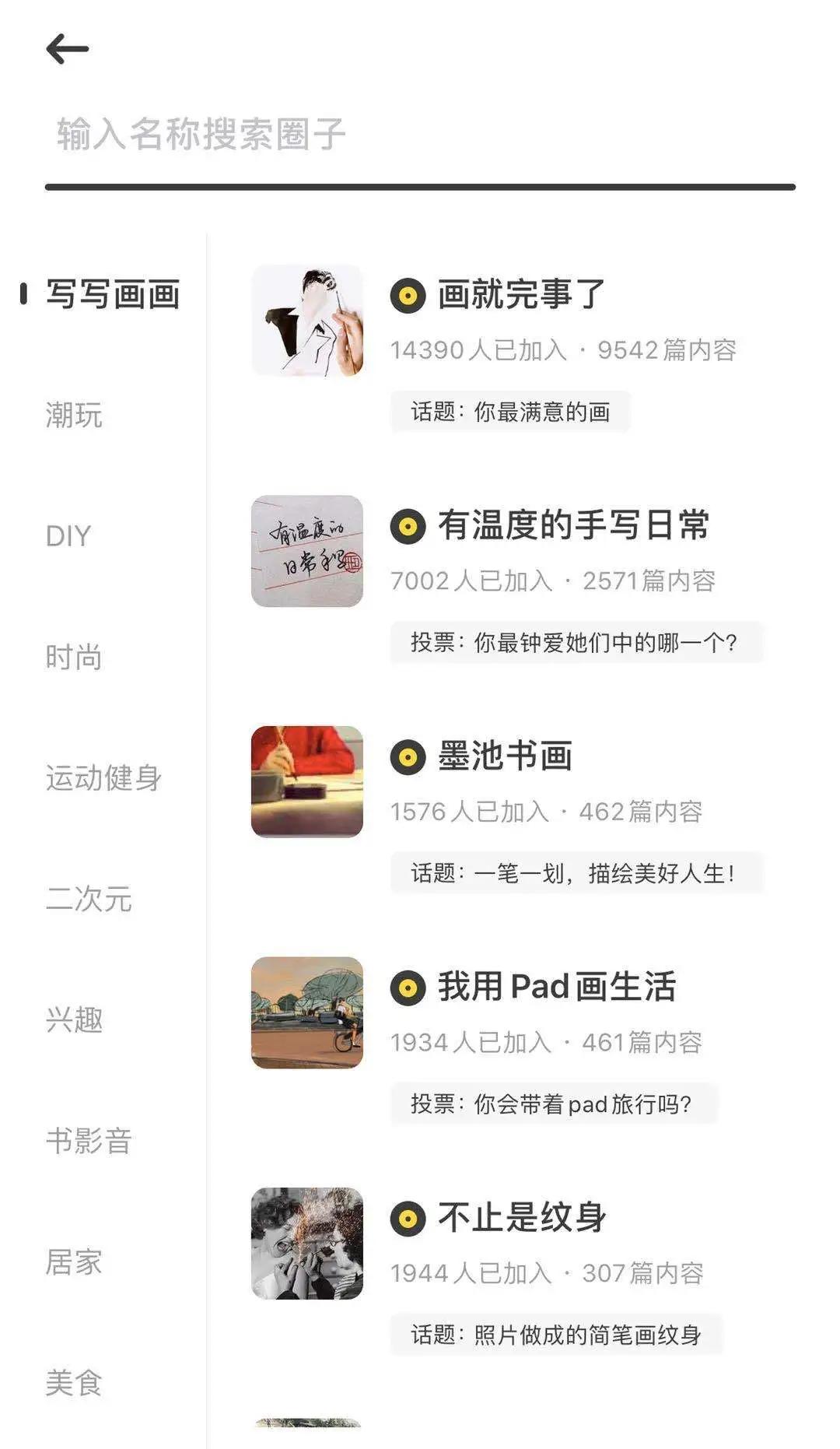Select the 运动健身 category
Image resolution: width=840 pixels, height=1449 pixels.
point(103,778)
